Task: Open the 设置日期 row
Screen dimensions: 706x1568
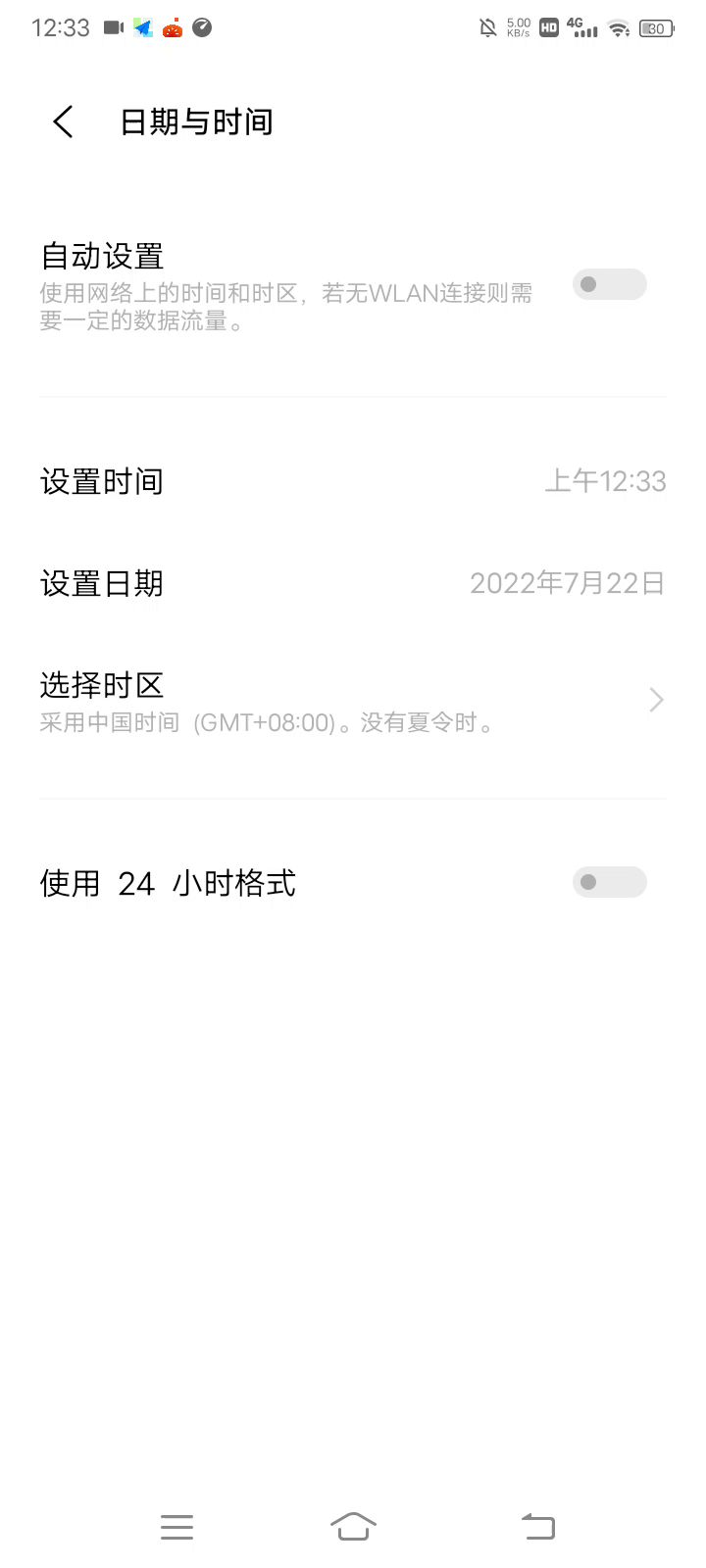Action: coord(353,583)
